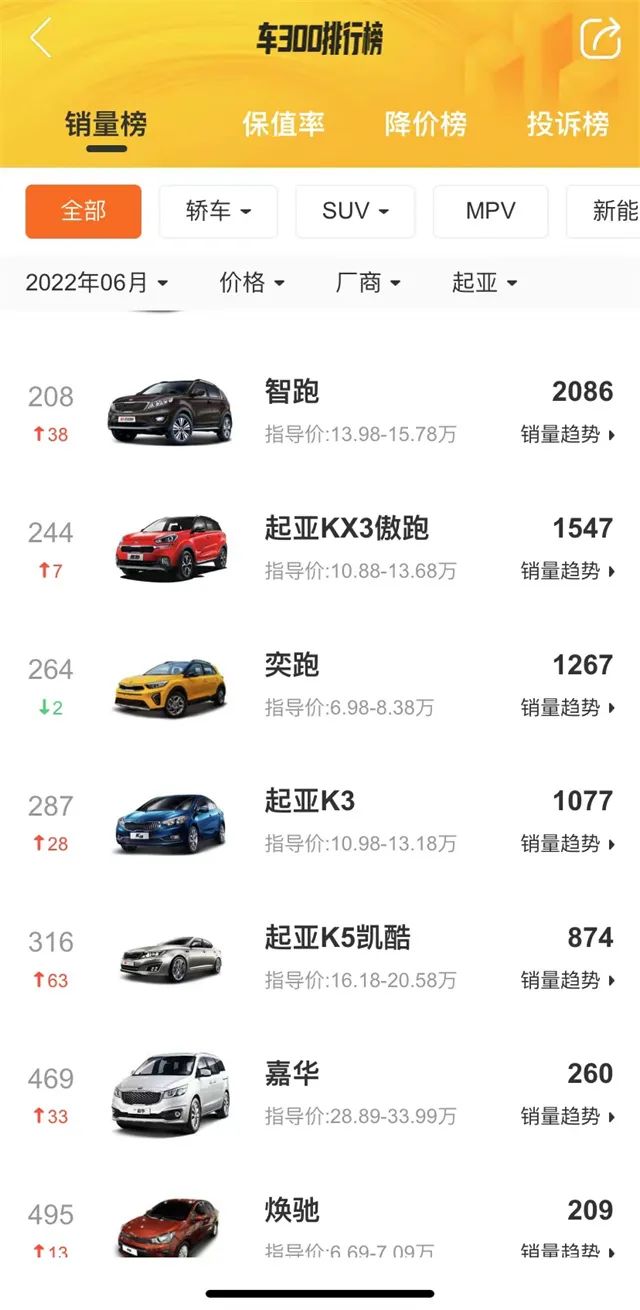
Task: Filter by MPV
Action: click(x=490, y=211)
